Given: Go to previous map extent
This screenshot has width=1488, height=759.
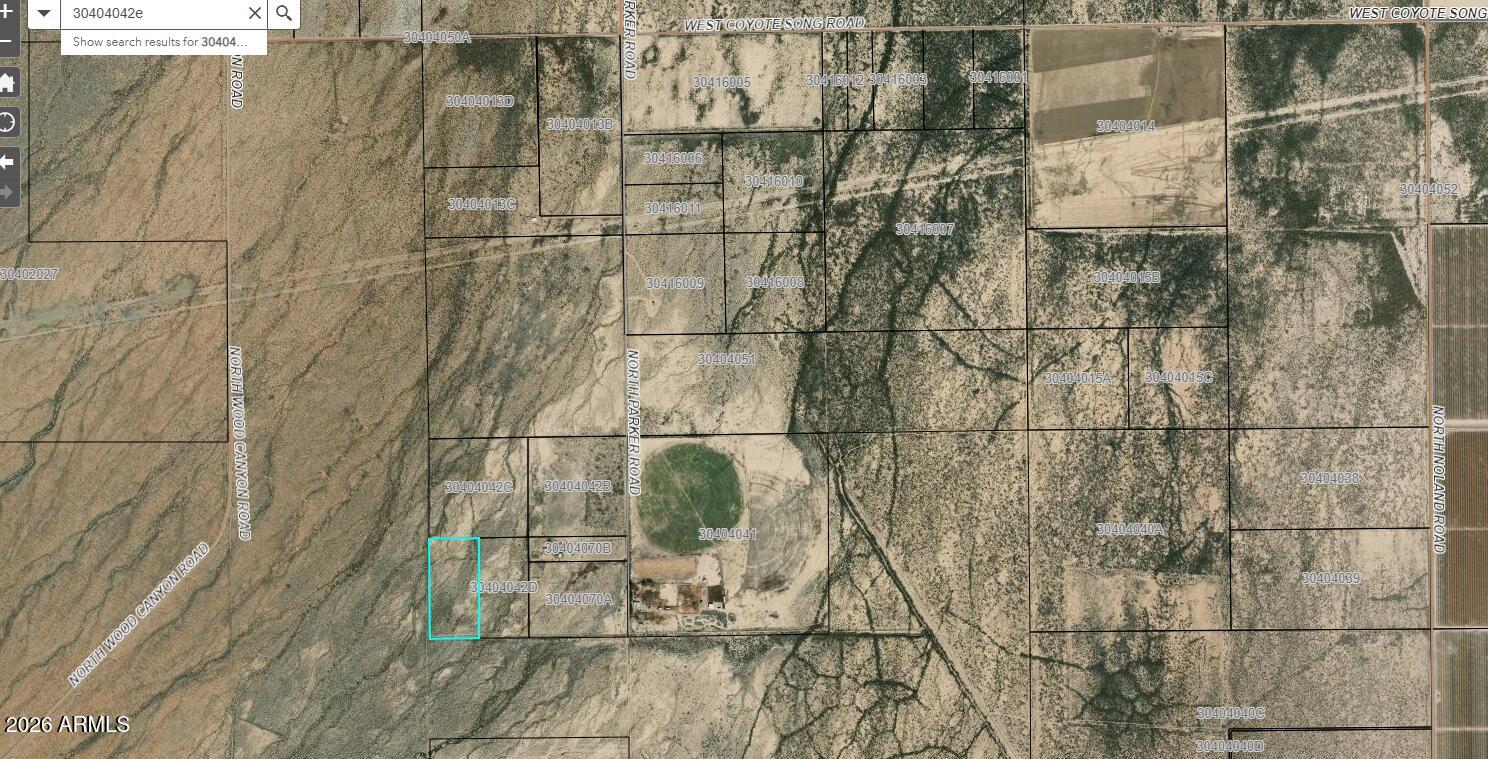Looking at the screenshot, I should [7, 162].
